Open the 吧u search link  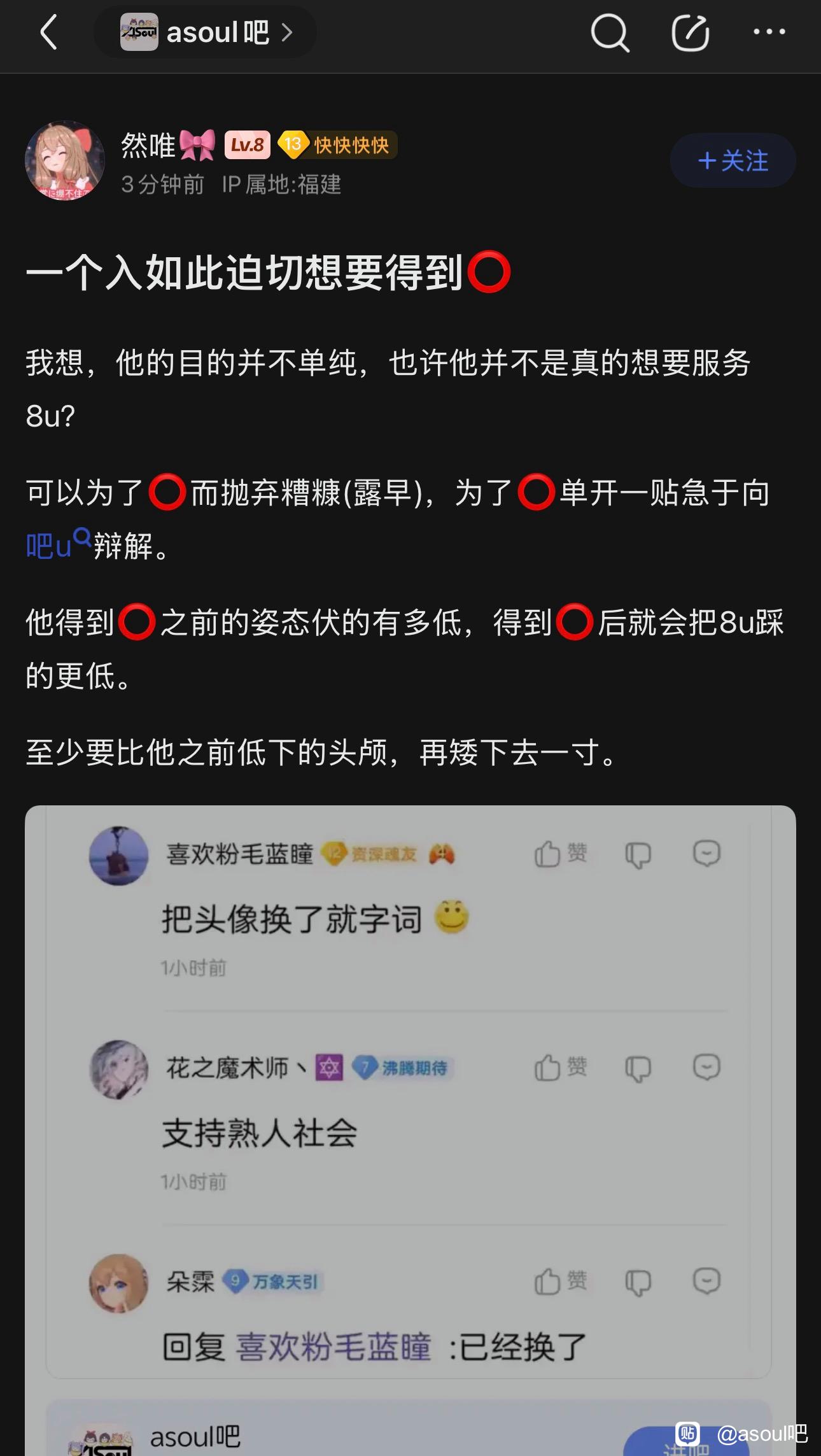tap(58, 546)
